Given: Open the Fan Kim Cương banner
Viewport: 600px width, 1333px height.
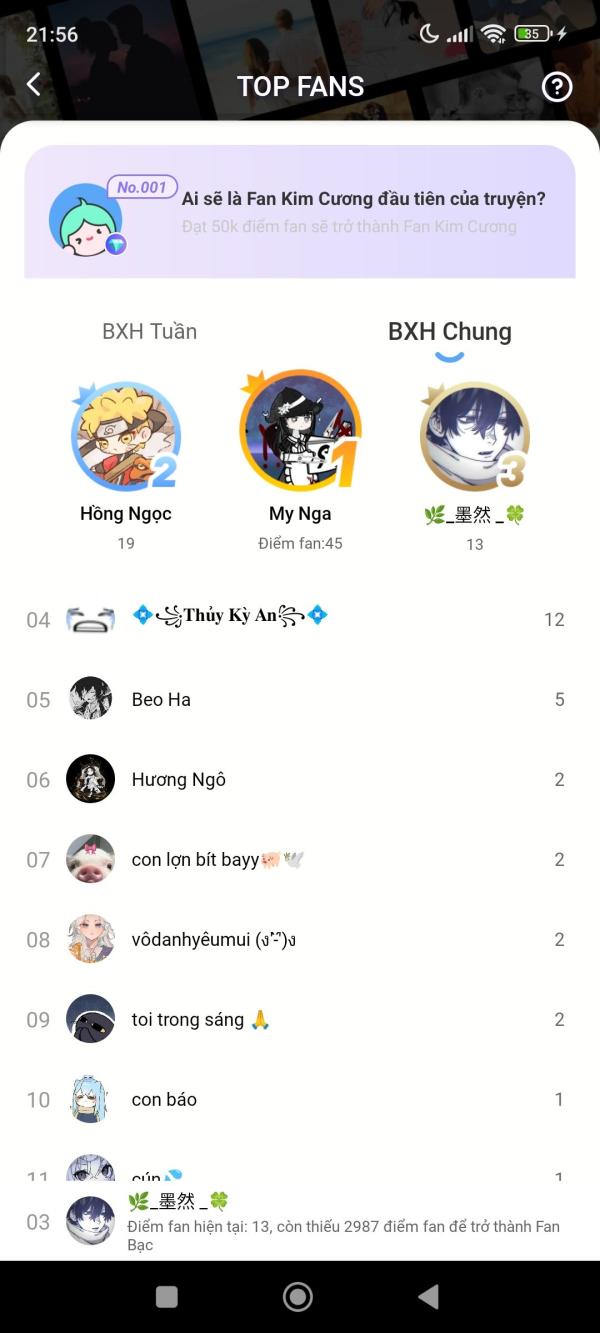Looking at the screenshot, I should 300,211.
